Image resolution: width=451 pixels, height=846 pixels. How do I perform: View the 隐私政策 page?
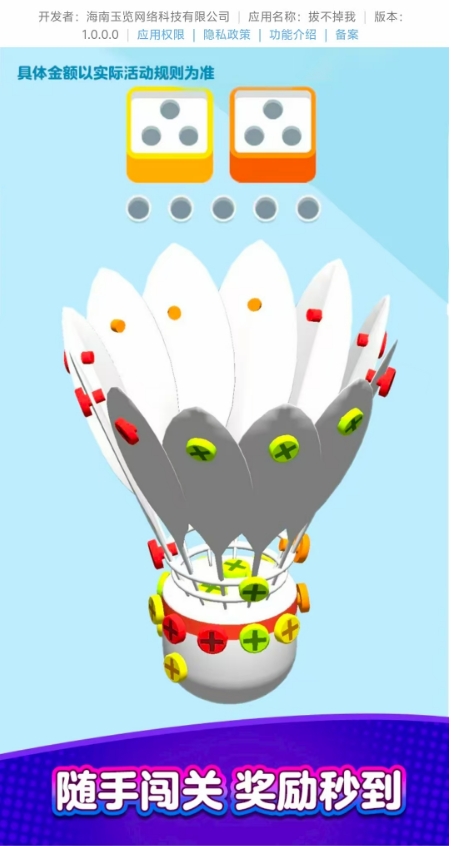point(227,35)
